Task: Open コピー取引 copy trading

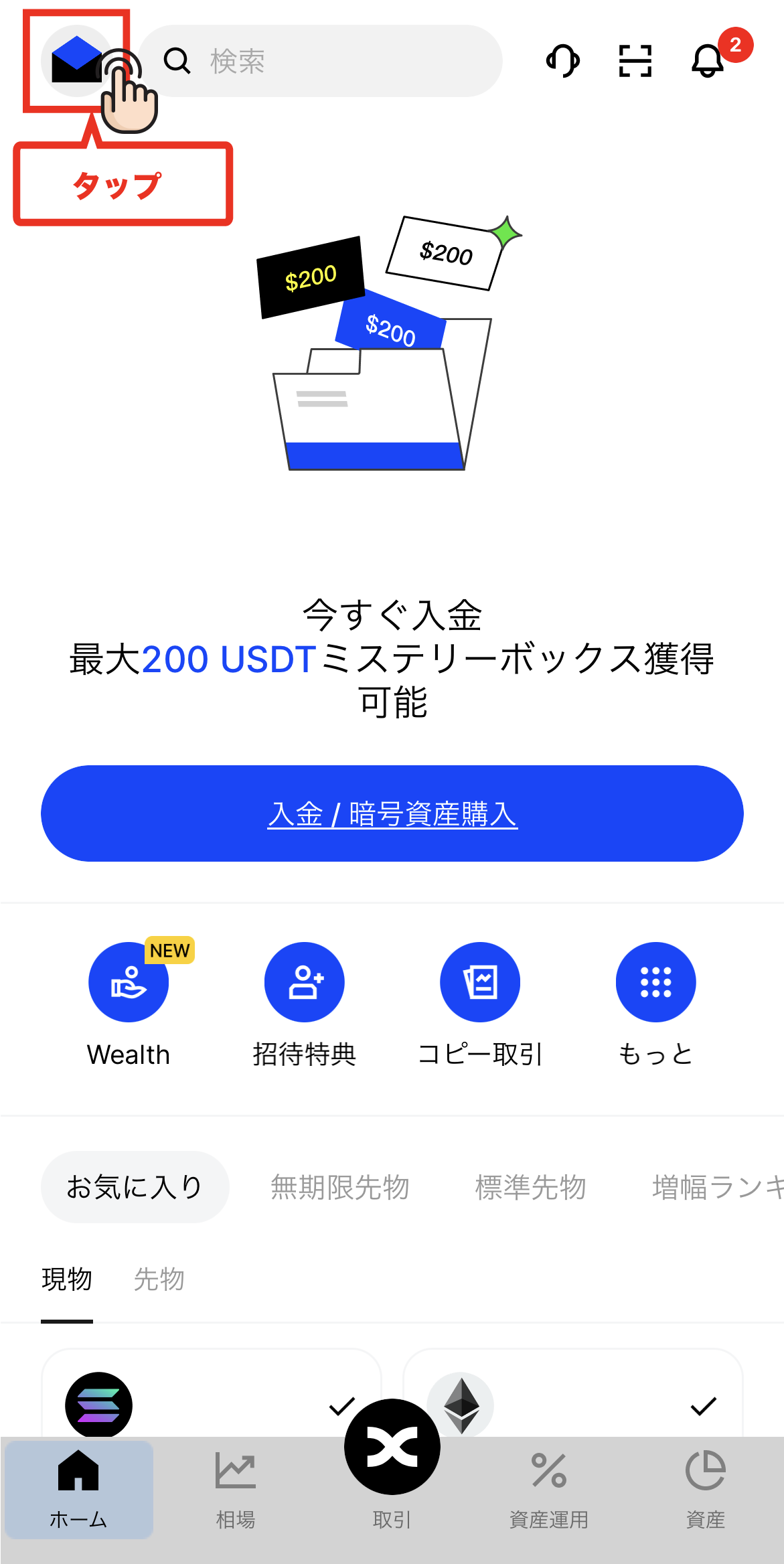Action: click(x=480, y=982)
